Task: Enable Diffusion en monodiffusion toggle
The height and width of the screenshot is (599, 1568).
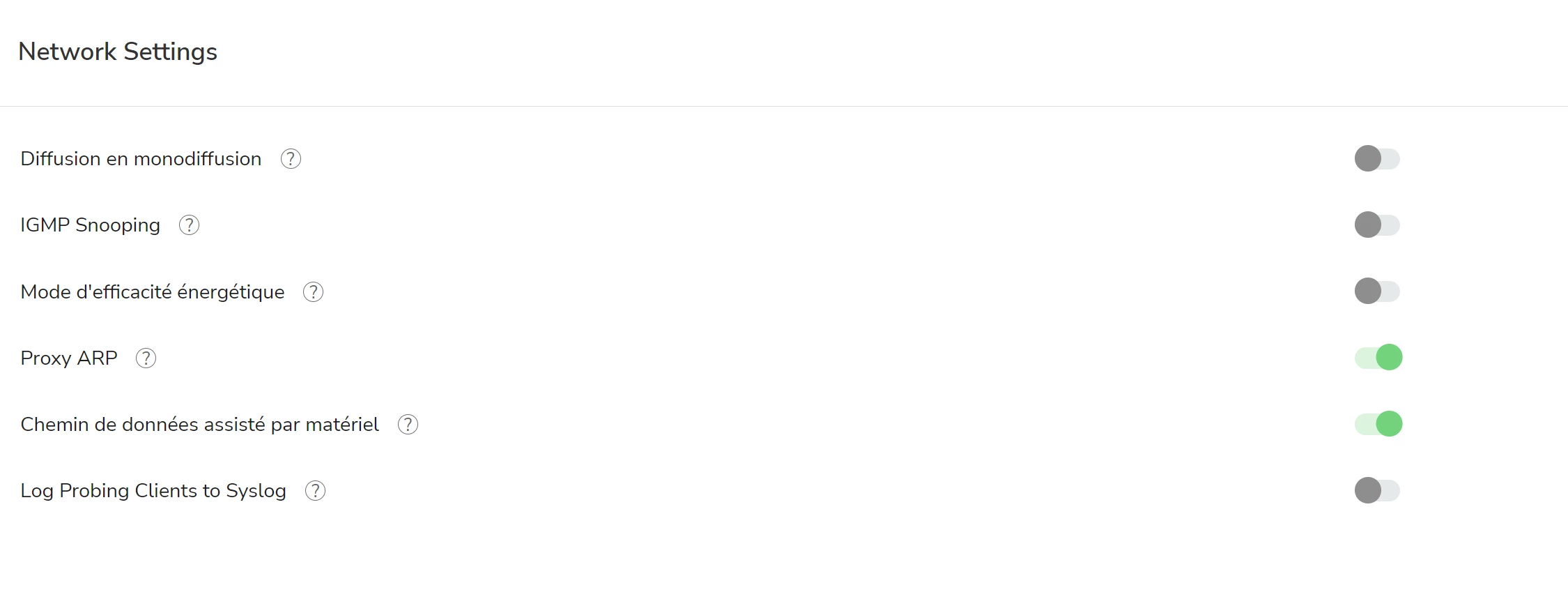Action: pyautogui.click(x=1377, y=158)
